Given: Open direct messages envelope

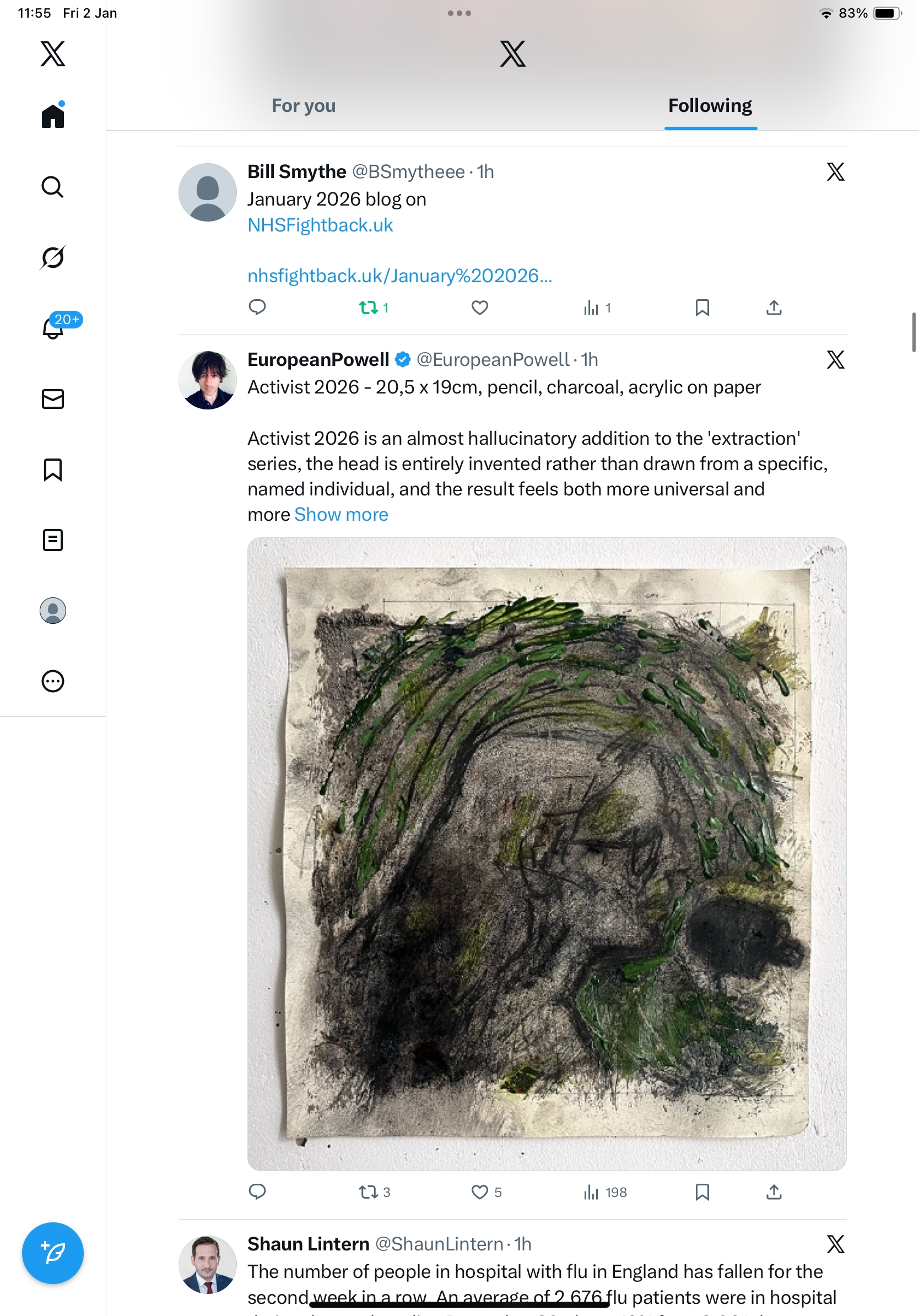Looking at the screenshot, I should 53,399.
